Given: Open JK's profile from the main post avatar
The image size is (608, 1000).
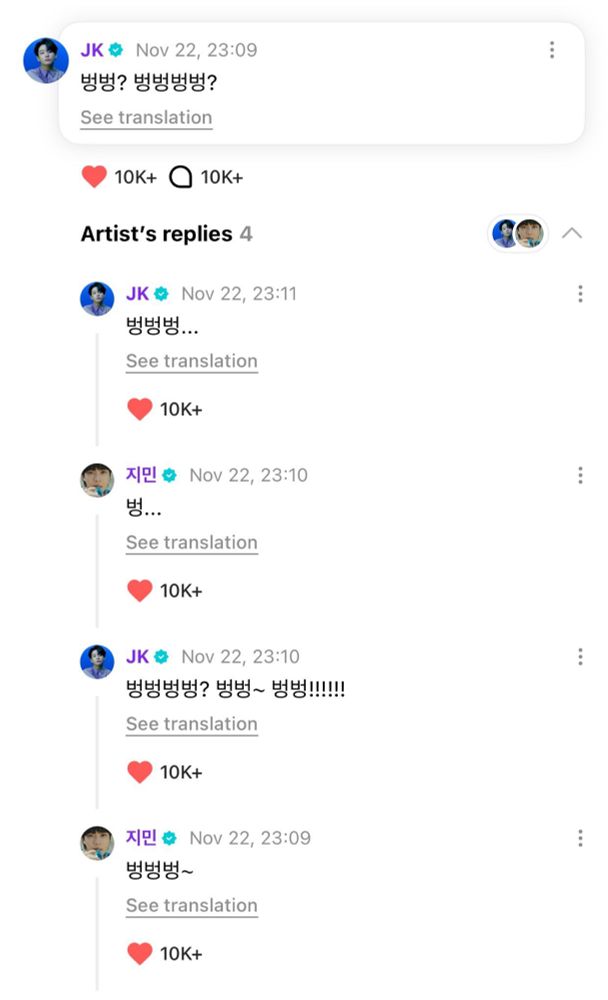Looking at the screenshot, I should (x=45, y=61).
